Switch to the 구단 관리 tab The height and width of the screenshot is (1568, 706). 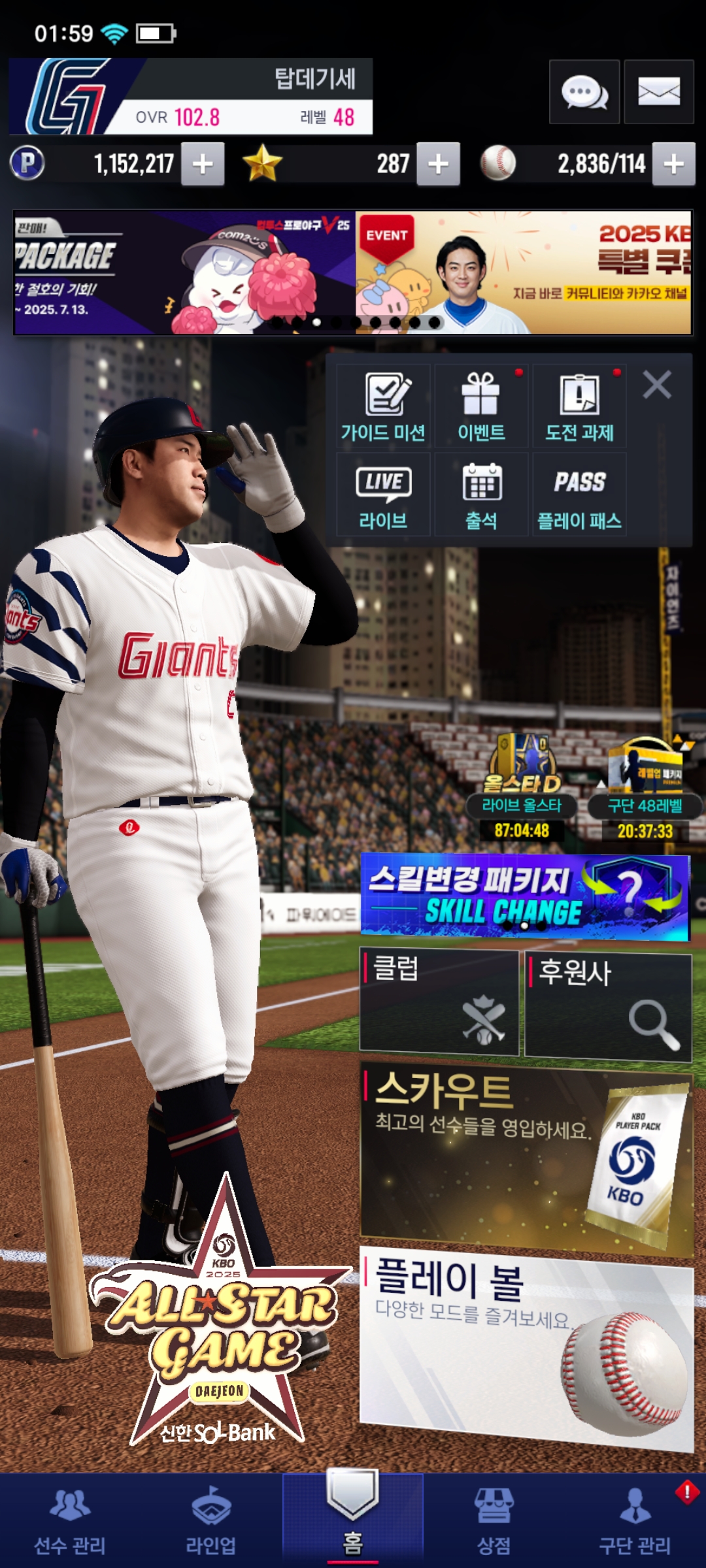tap(635, 1521)
